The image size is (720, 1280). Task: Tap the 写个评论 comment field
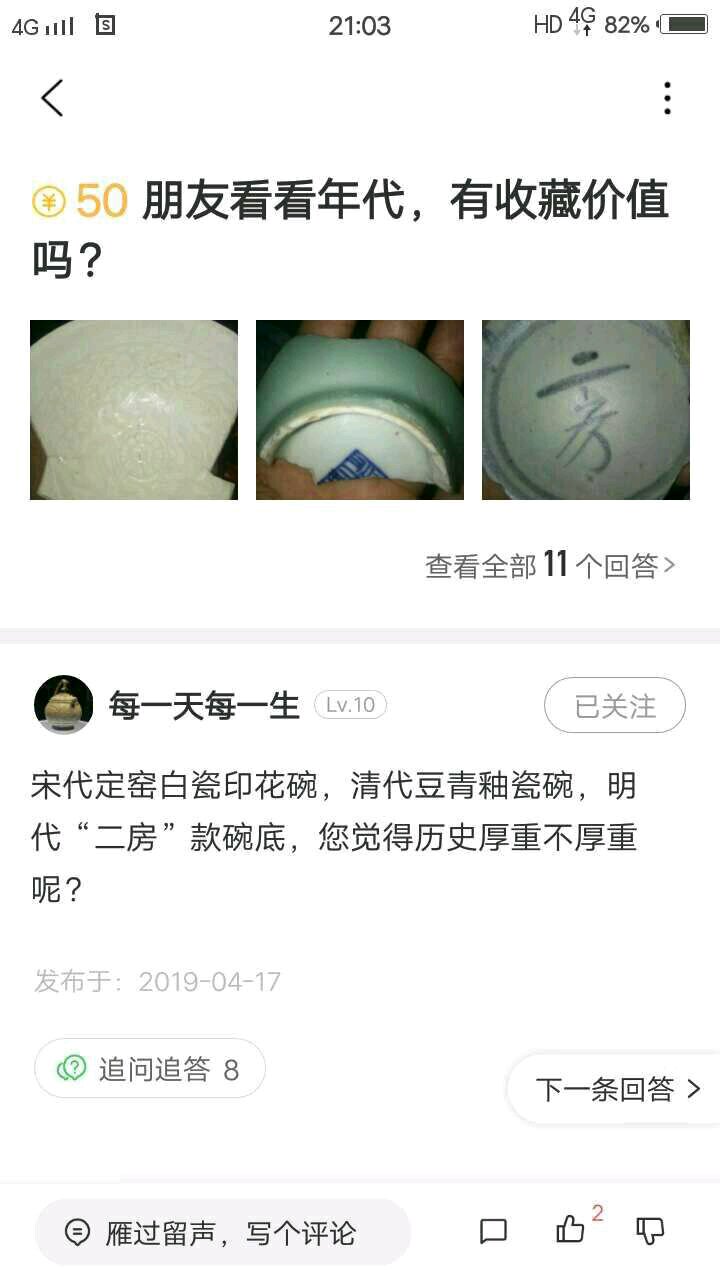(x=222, y=1232)
